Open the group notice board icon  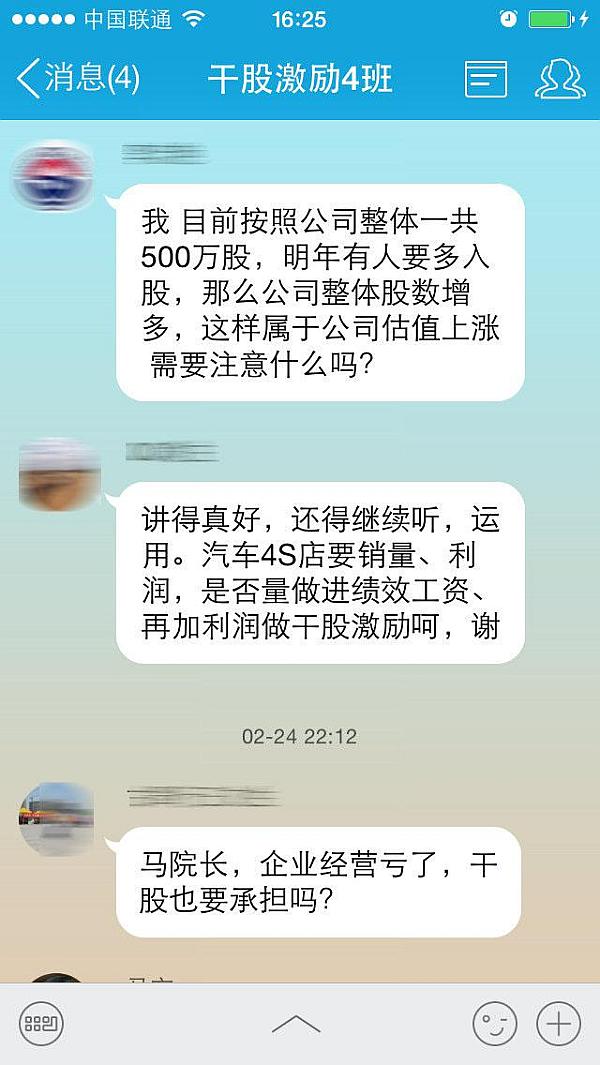486,78
